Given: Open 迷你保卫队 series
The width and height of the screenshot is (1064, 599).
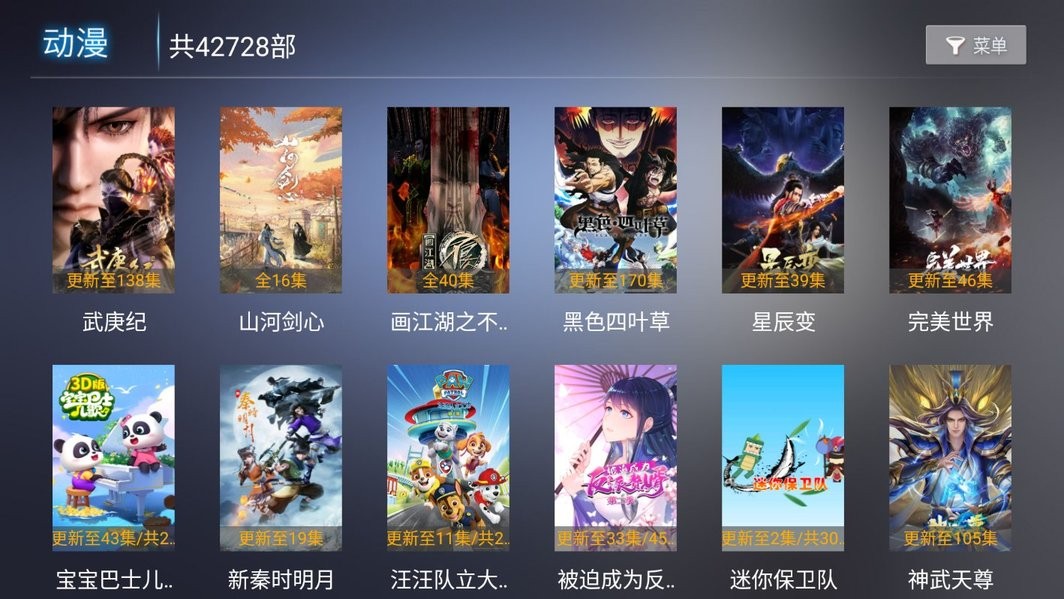Looking at the screenshot, I should click(x=783, y=458).
